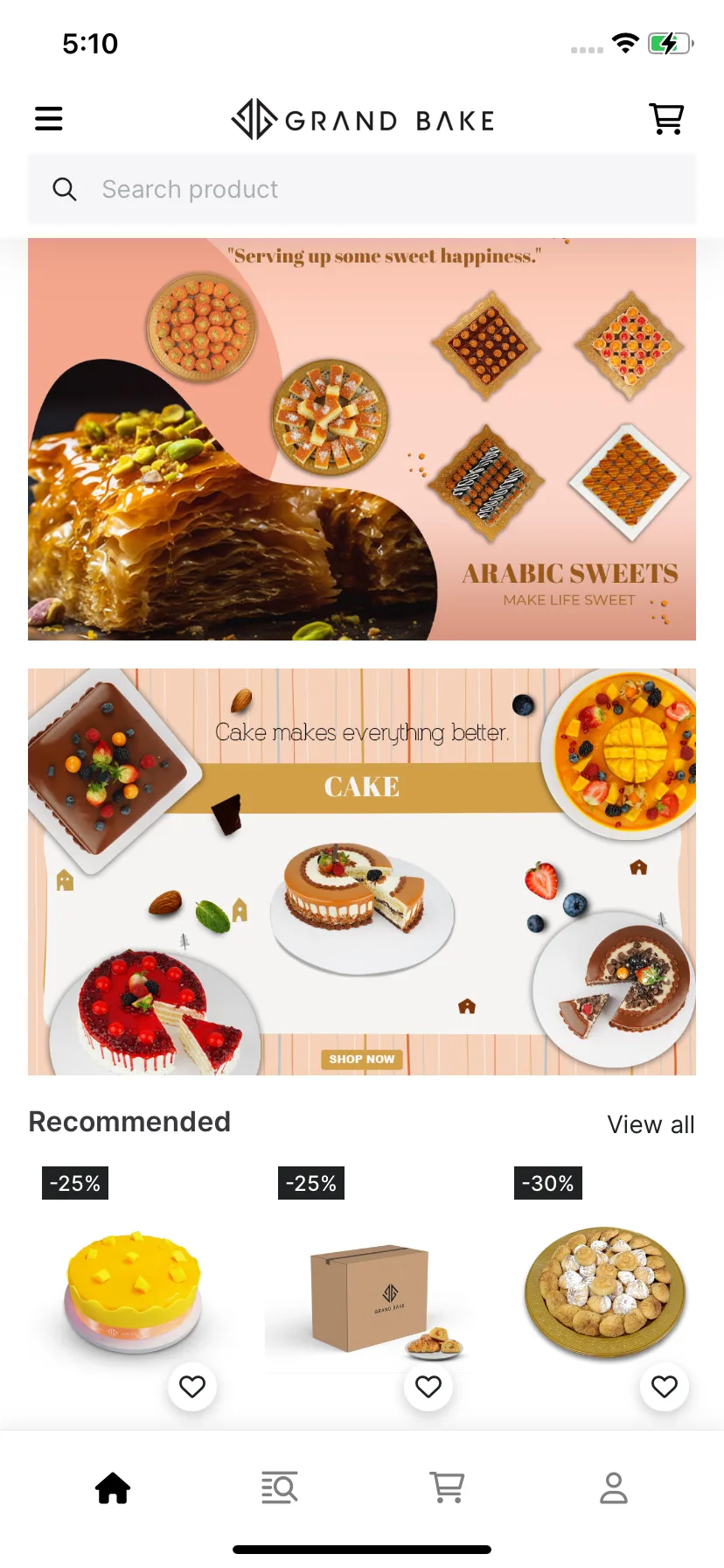Favorite the yellow mango cake
The height and width of the screenshot is (1568, 724).
192,1386
